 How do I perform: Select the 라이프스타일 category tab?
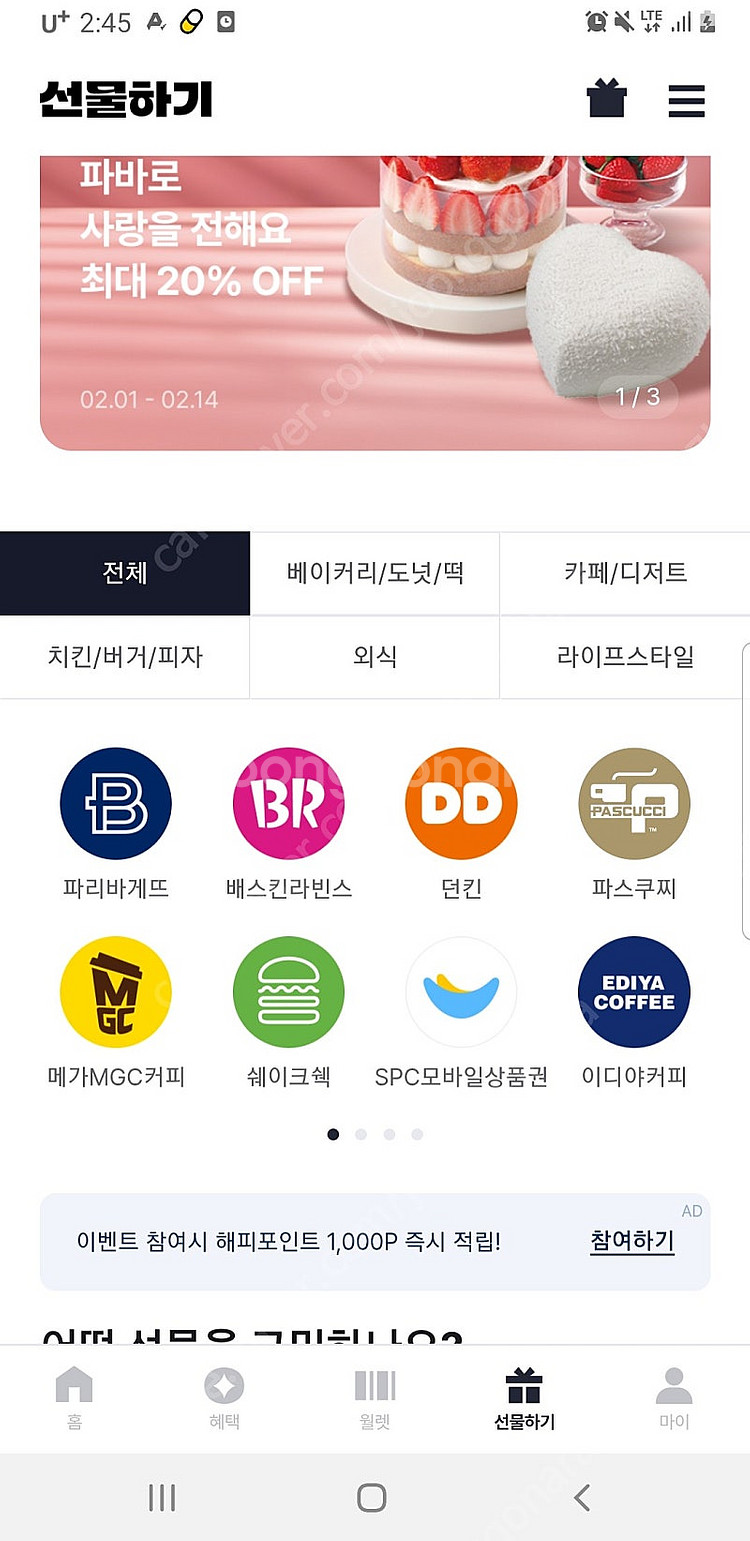(625, 657)
